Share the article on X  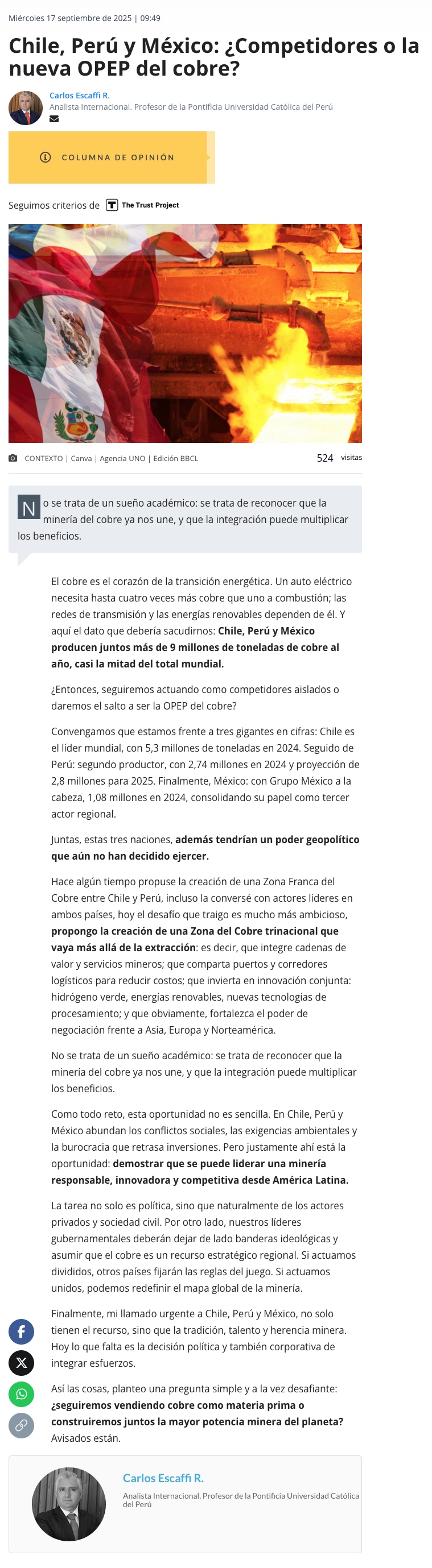(x=21, y=1362)
